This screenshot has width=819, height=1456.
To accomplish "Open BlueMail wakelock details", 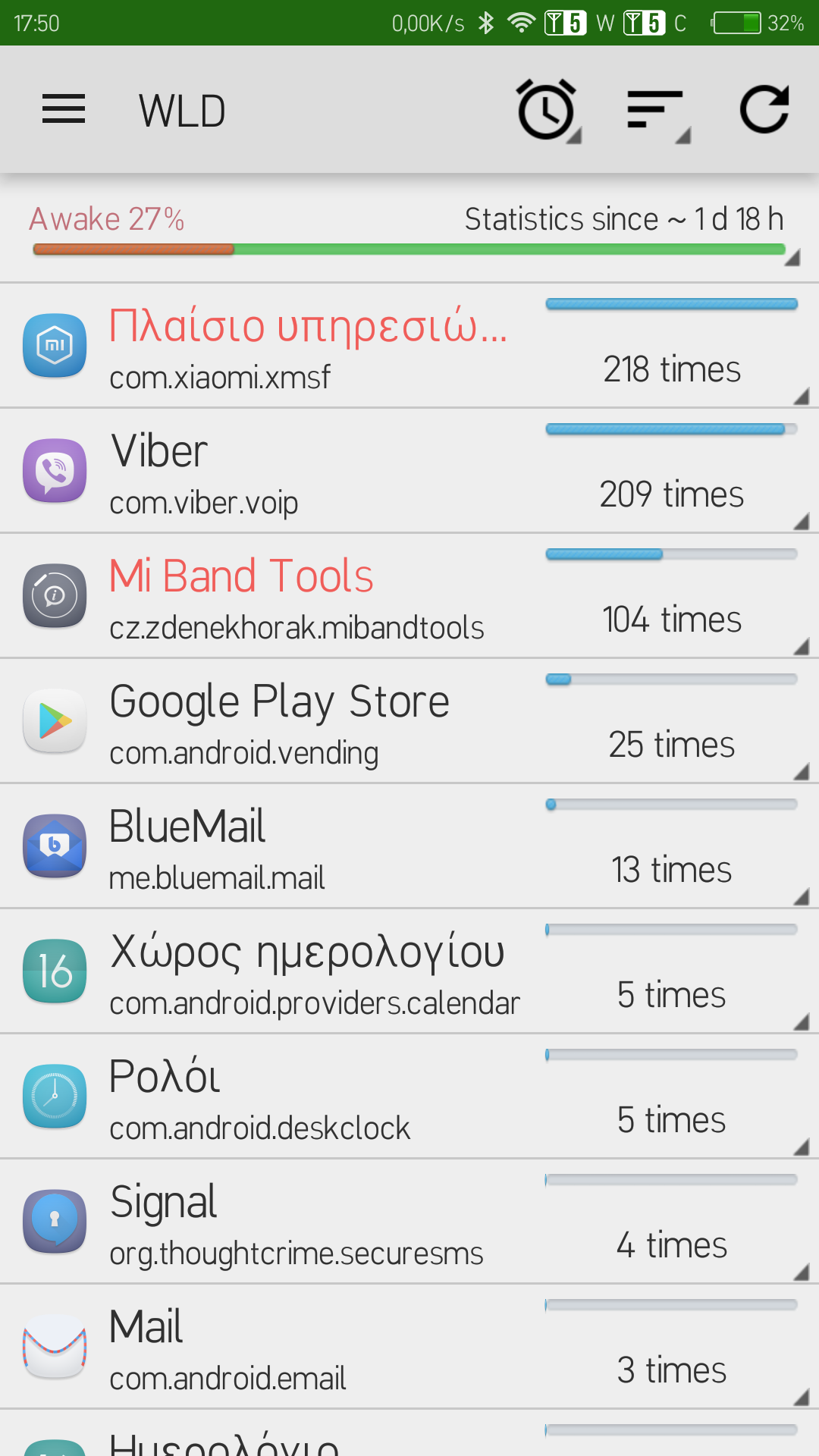I will click(x=409, y=846).
